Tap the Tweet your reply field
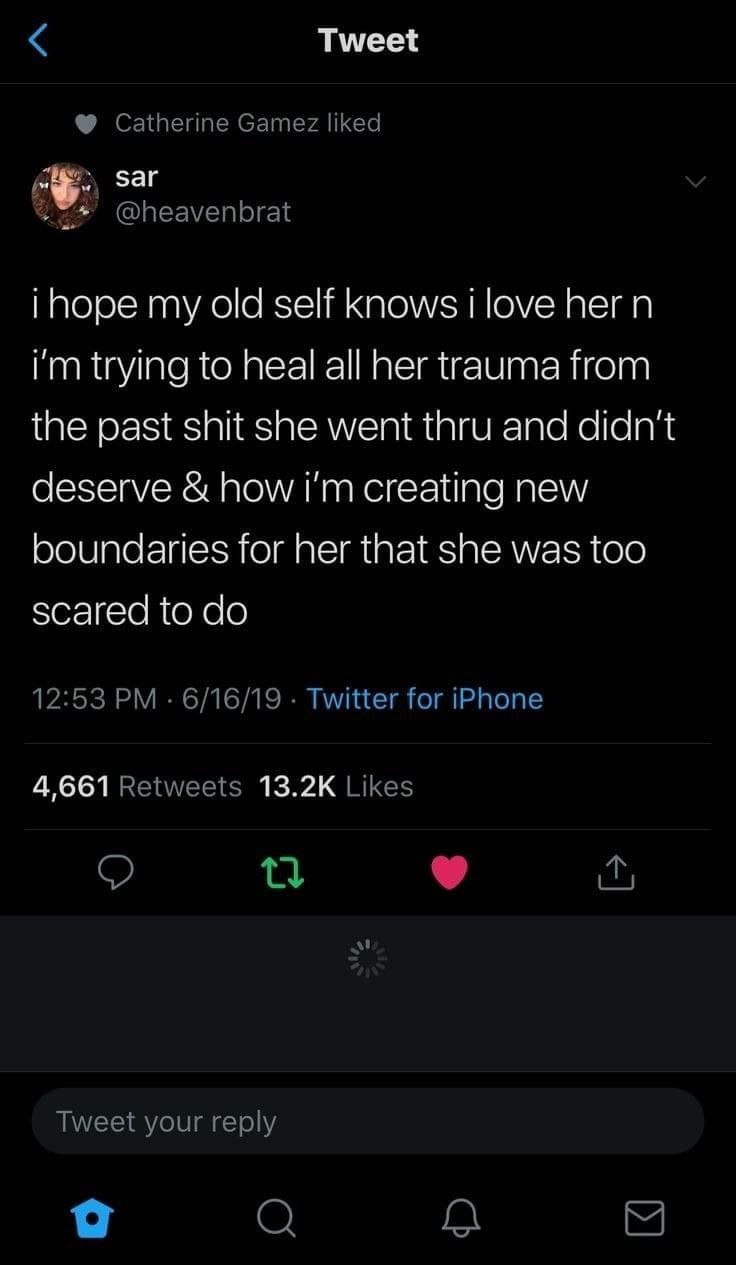The height and width of the screenshot is (1265, 736). click(x=368, y=1121)
